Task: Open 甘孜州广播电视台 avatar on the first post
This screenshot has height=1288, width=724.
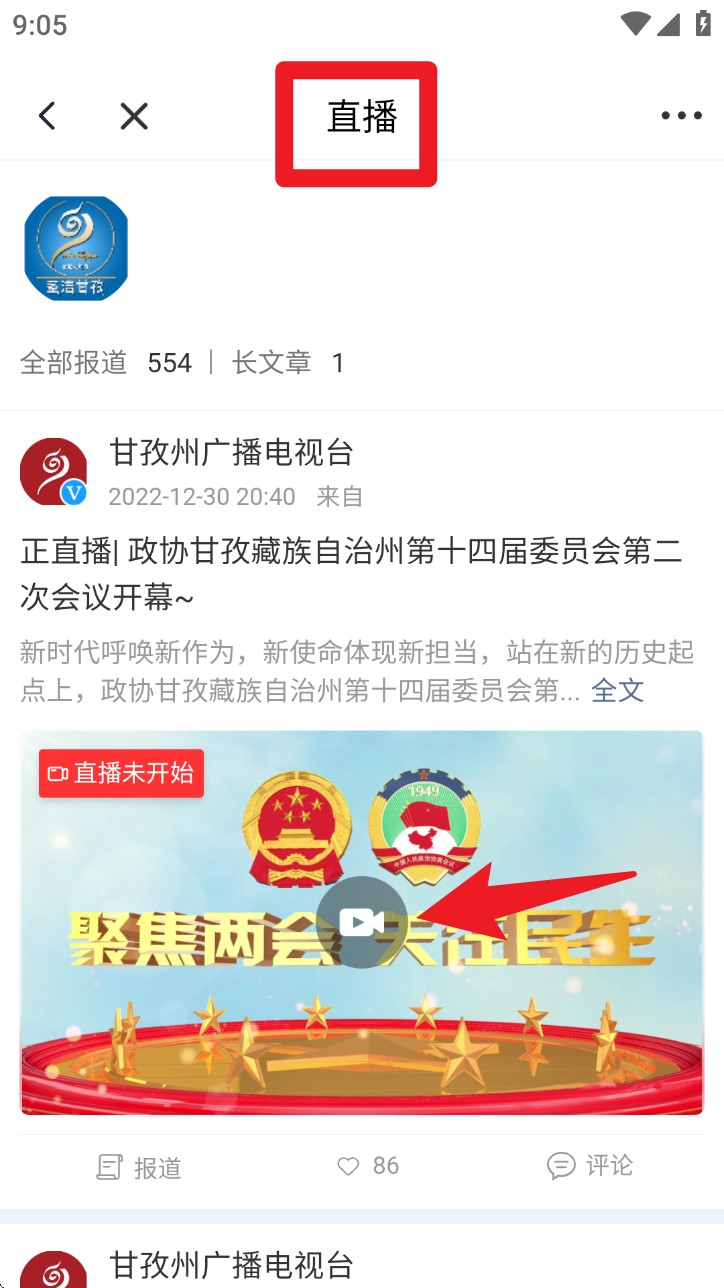Action: (x=53, y=471)
